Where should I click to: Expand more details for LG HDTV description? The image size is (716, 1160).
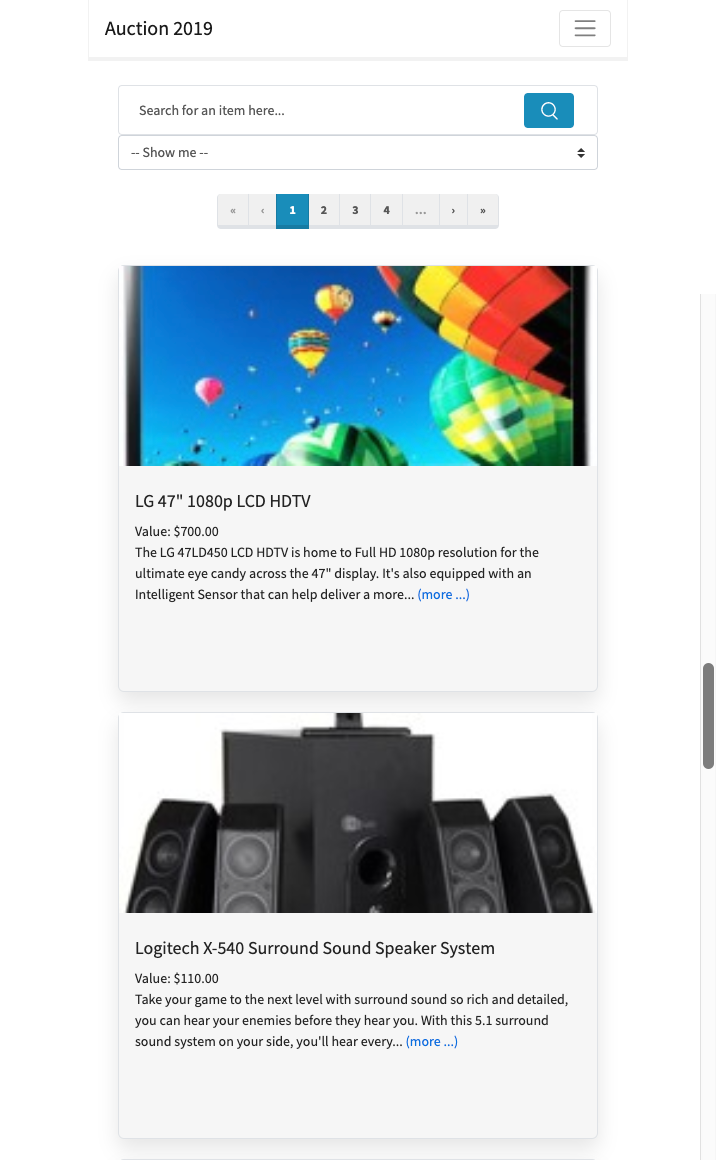tap(443, 595)
